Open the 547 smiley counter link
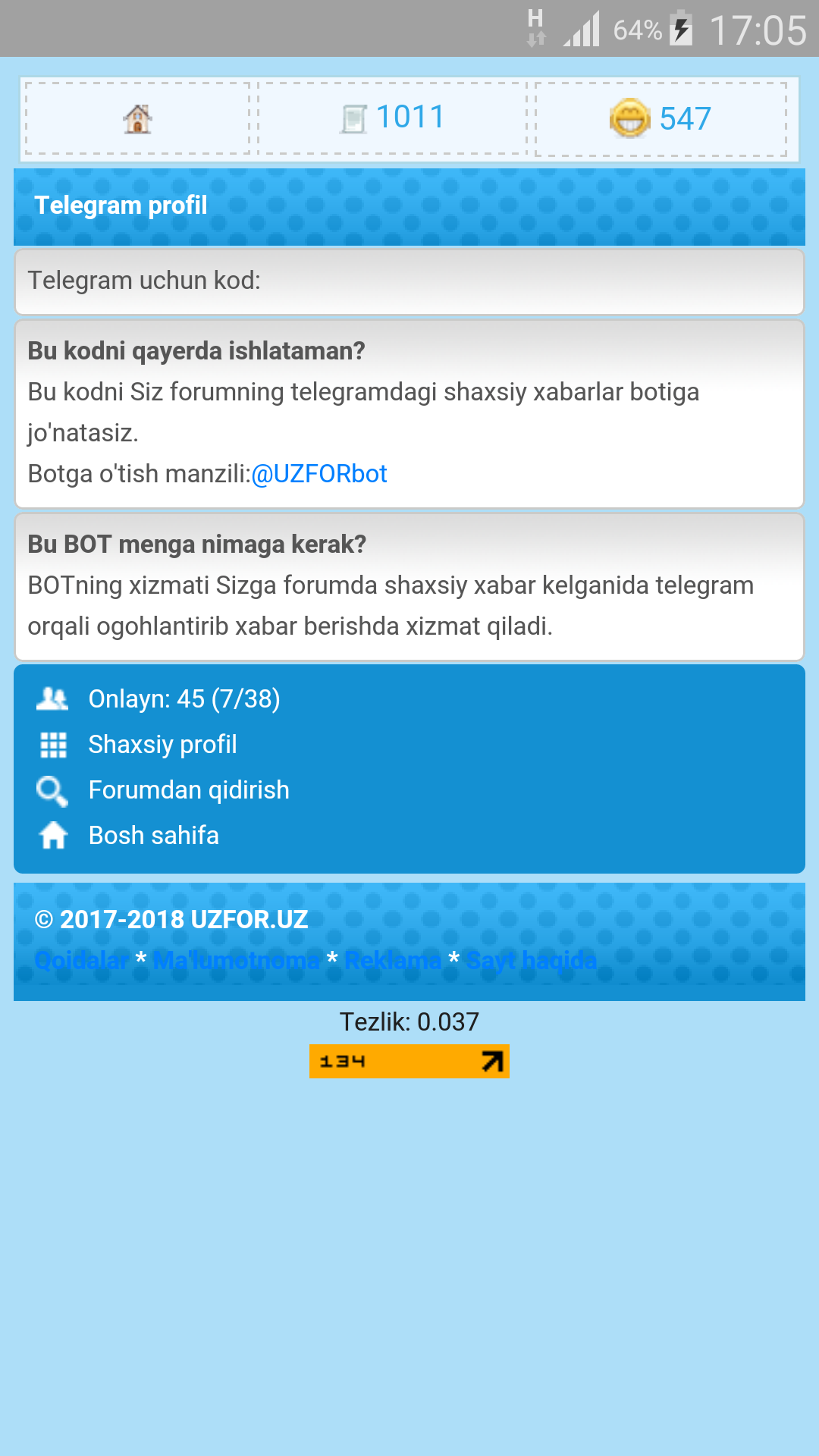819x1456 pixels. point(661,119)
